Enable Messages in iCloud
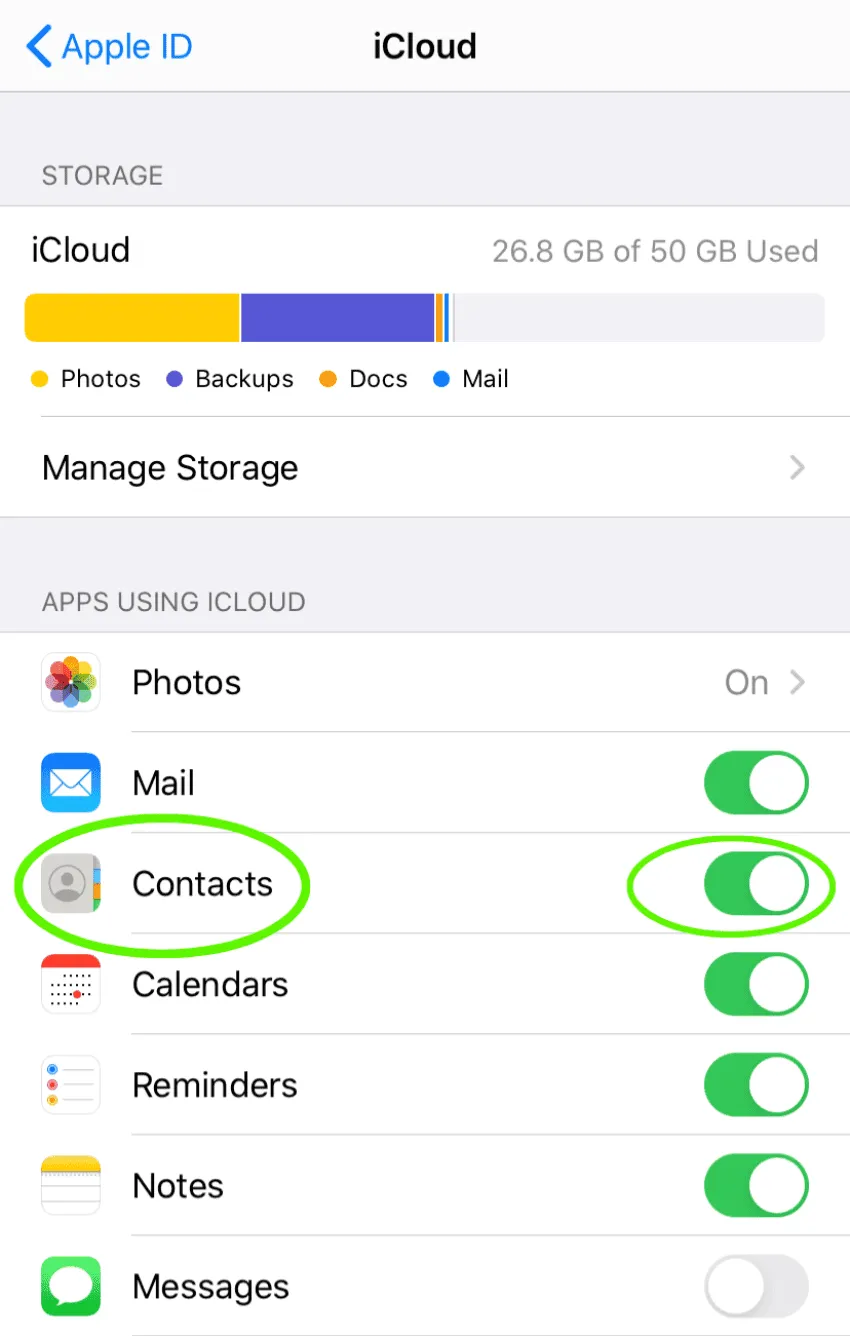The image size is (850, 1336). 756,1287
